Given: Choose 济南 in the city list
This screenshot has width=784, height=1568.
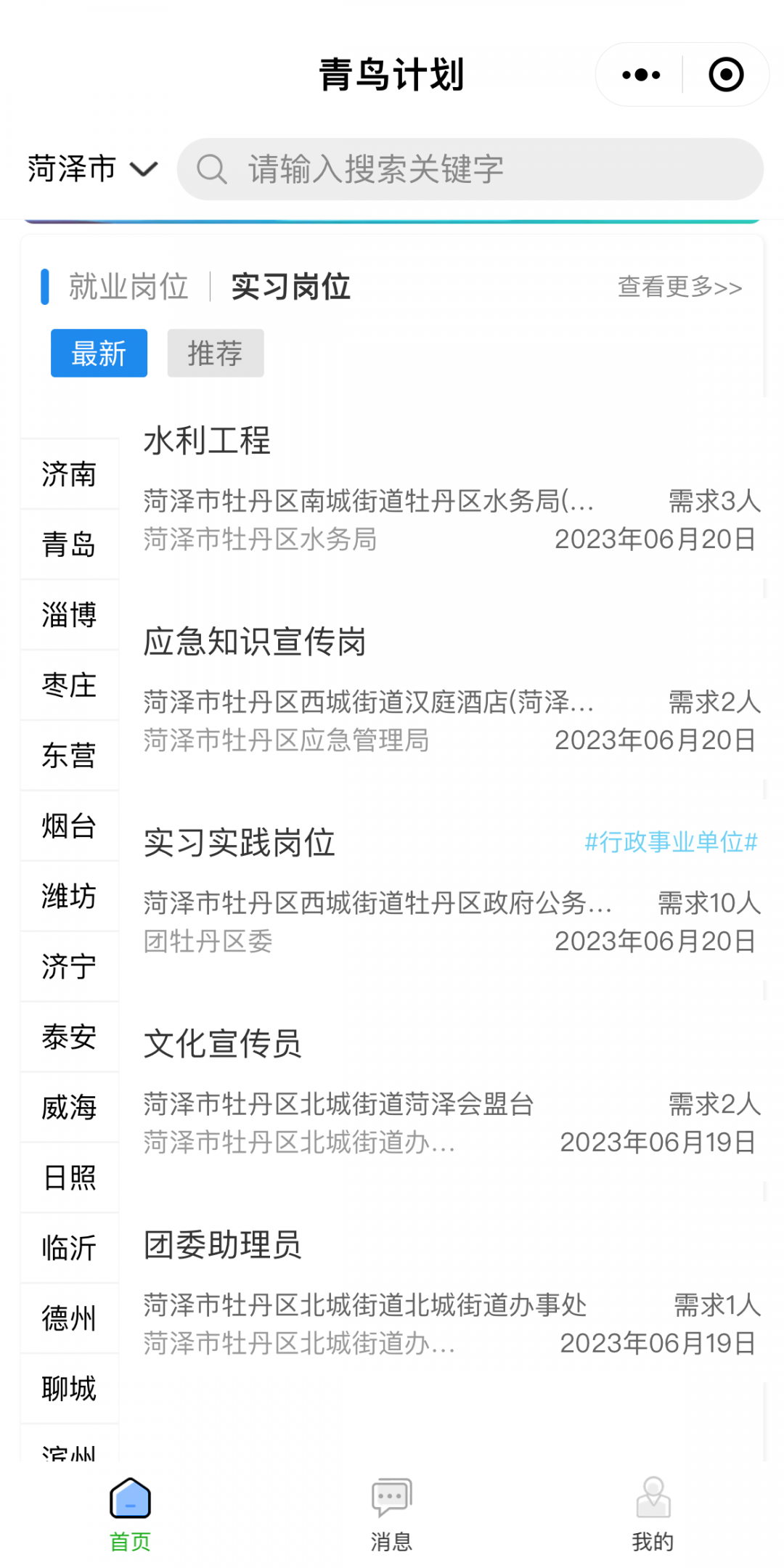Looking at the screenshot, I should pyautogui.click(x=70, y=475).
